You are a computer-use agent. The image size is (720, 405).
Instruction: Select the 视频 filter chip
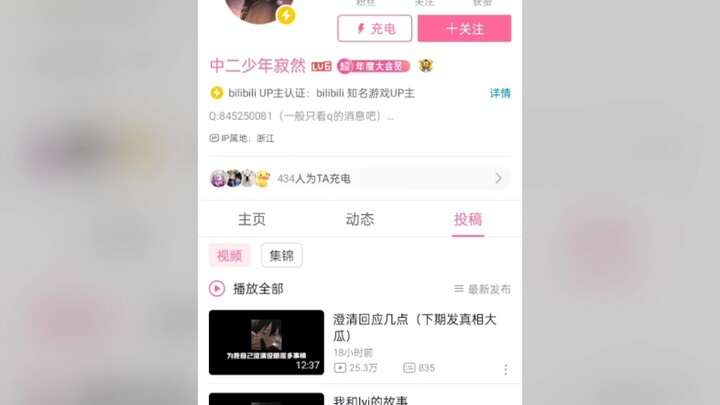click(230, 255)
